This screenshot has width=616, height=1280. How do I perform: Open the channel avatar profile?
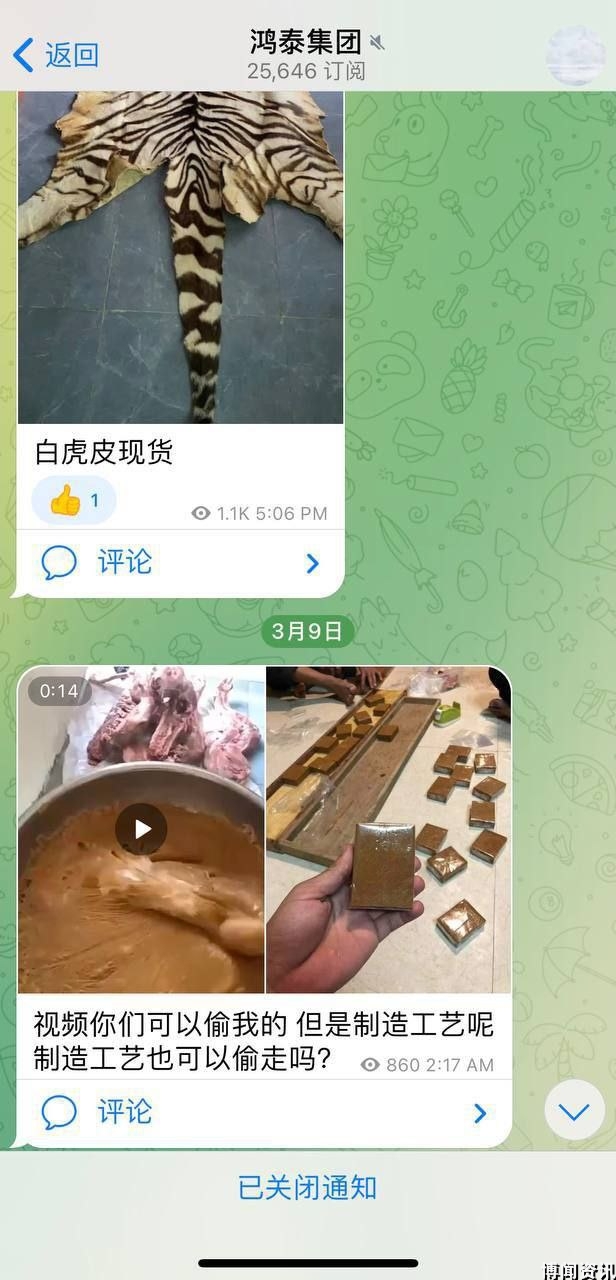pyautogui.click(x=575, y=54)
